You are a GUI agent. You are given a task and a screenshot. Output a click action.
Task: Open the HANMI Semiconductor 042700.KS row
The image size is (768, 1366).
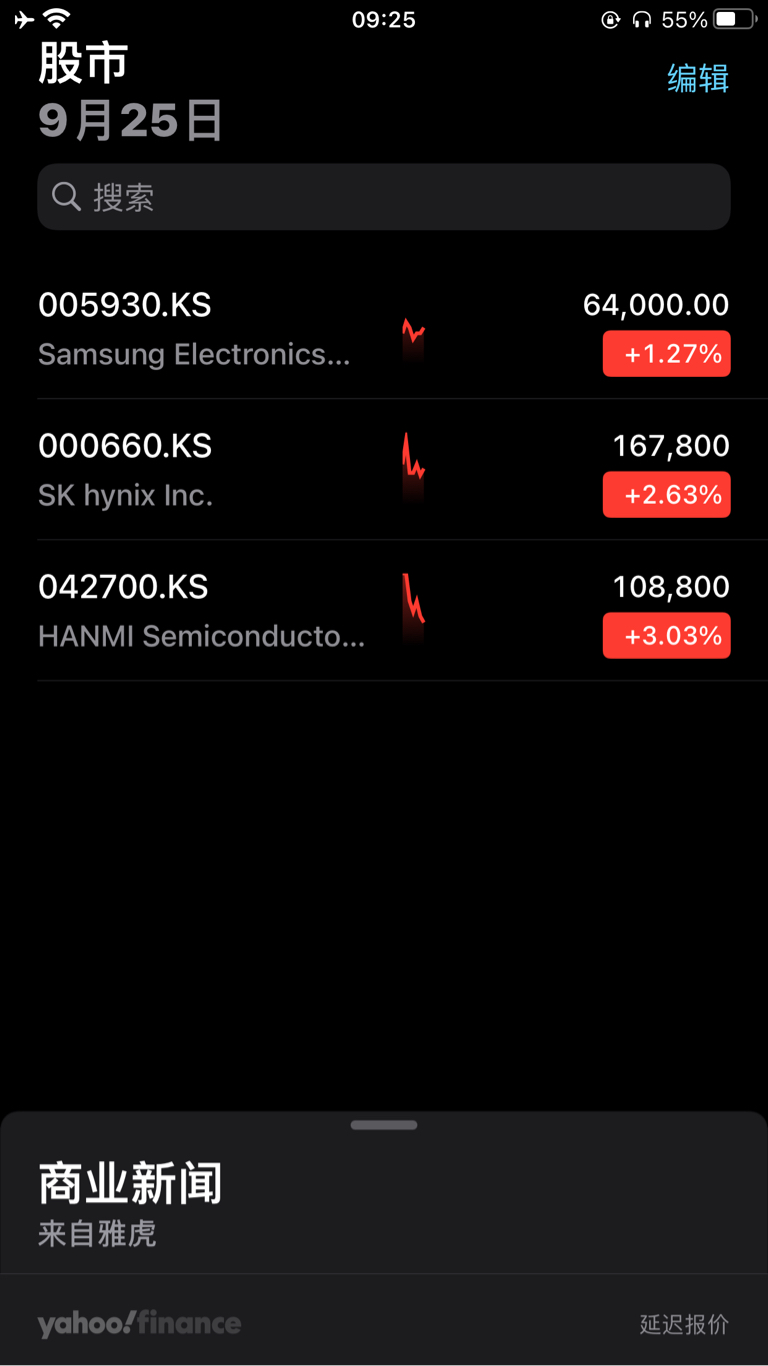coord(384,611)
